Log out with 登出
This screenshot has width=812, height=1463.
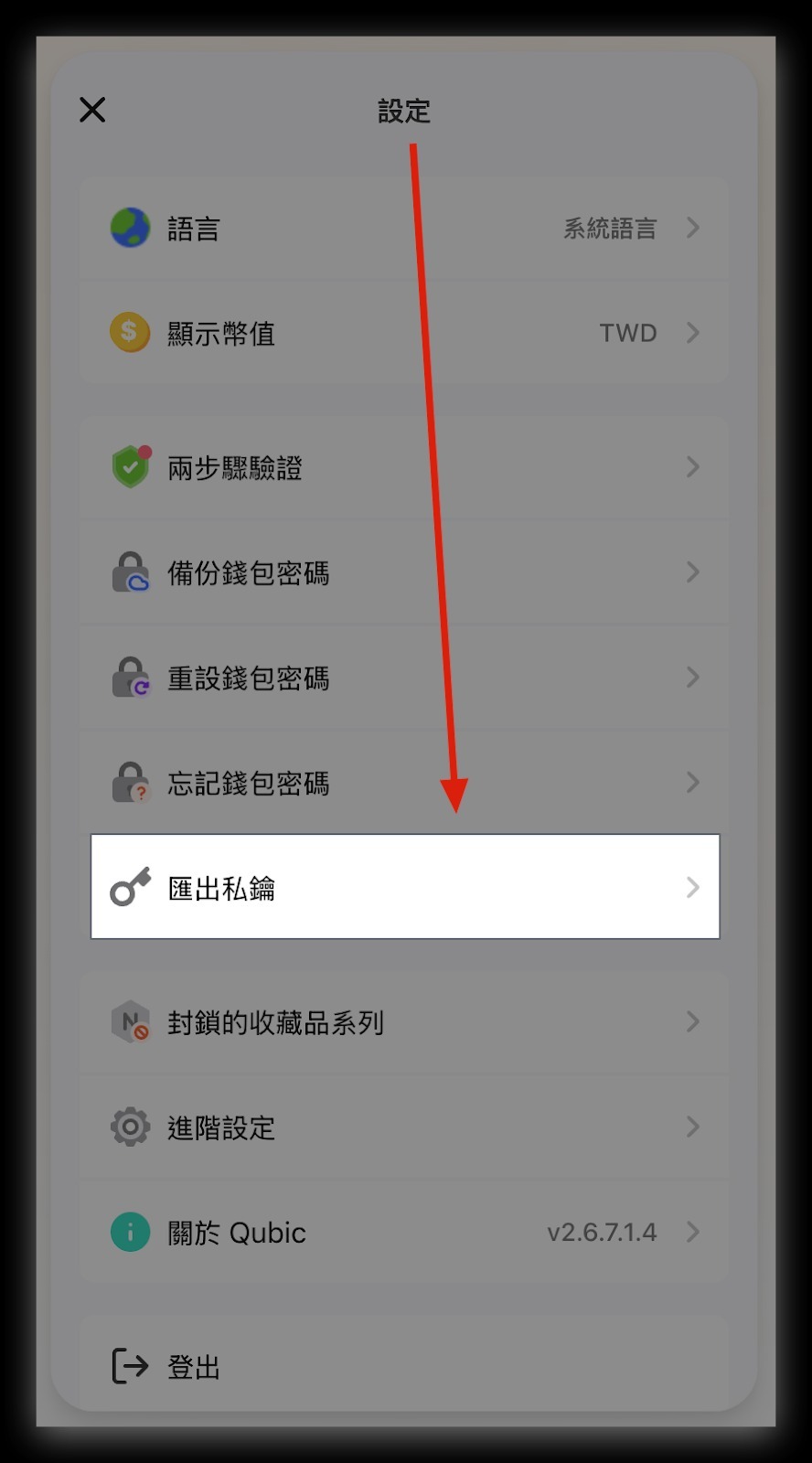click(x=404, y=1367)
